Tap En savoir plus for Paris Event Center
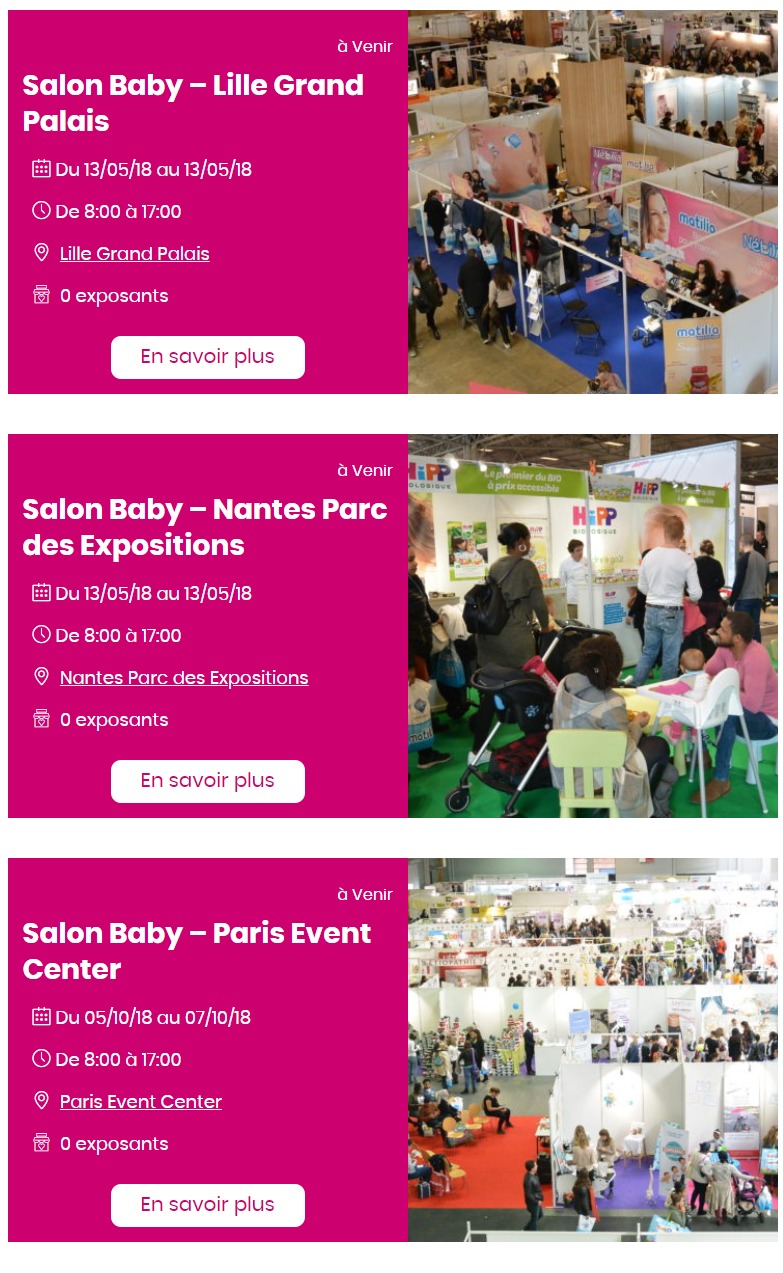 [x=207, y=1205]
